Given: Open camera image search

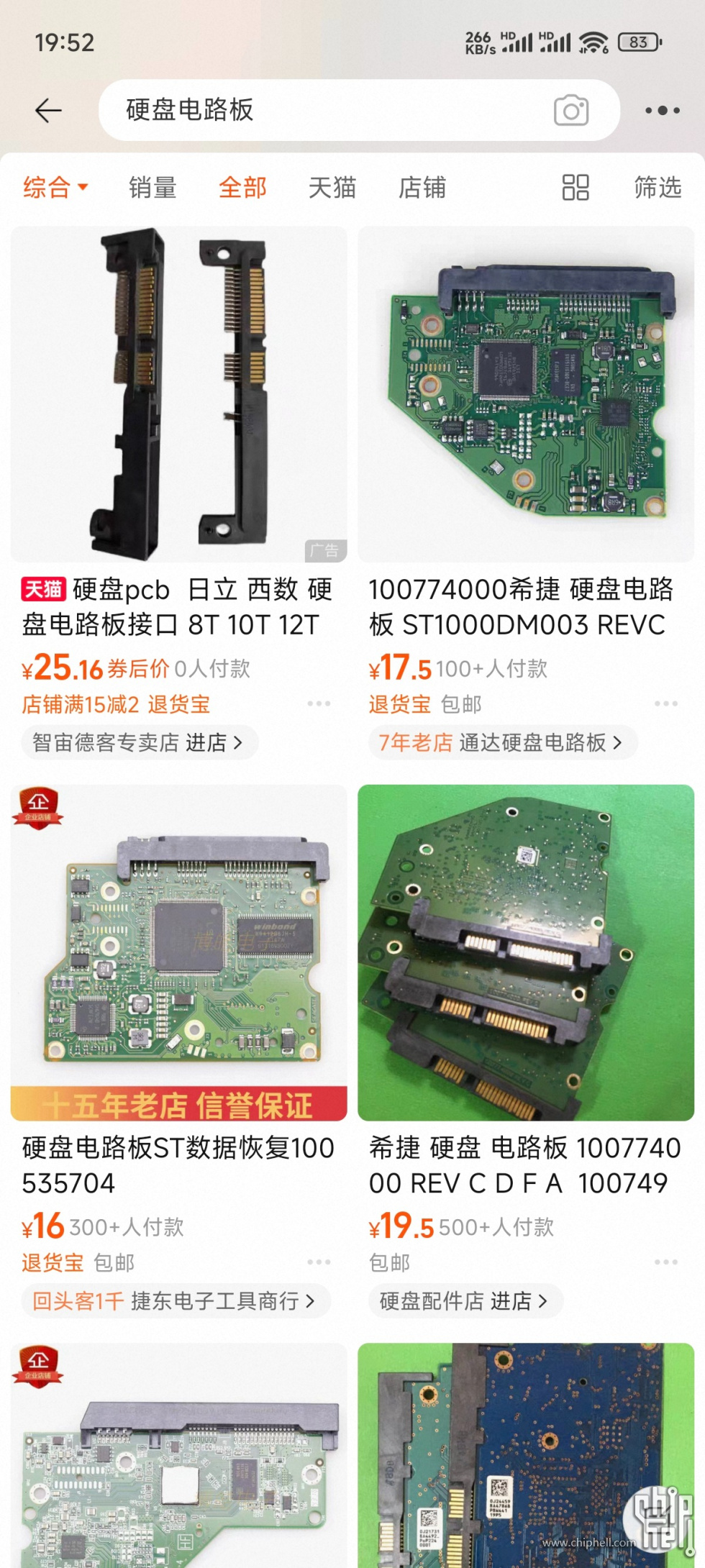Looking at the screenshot, I should coord(571,111).
